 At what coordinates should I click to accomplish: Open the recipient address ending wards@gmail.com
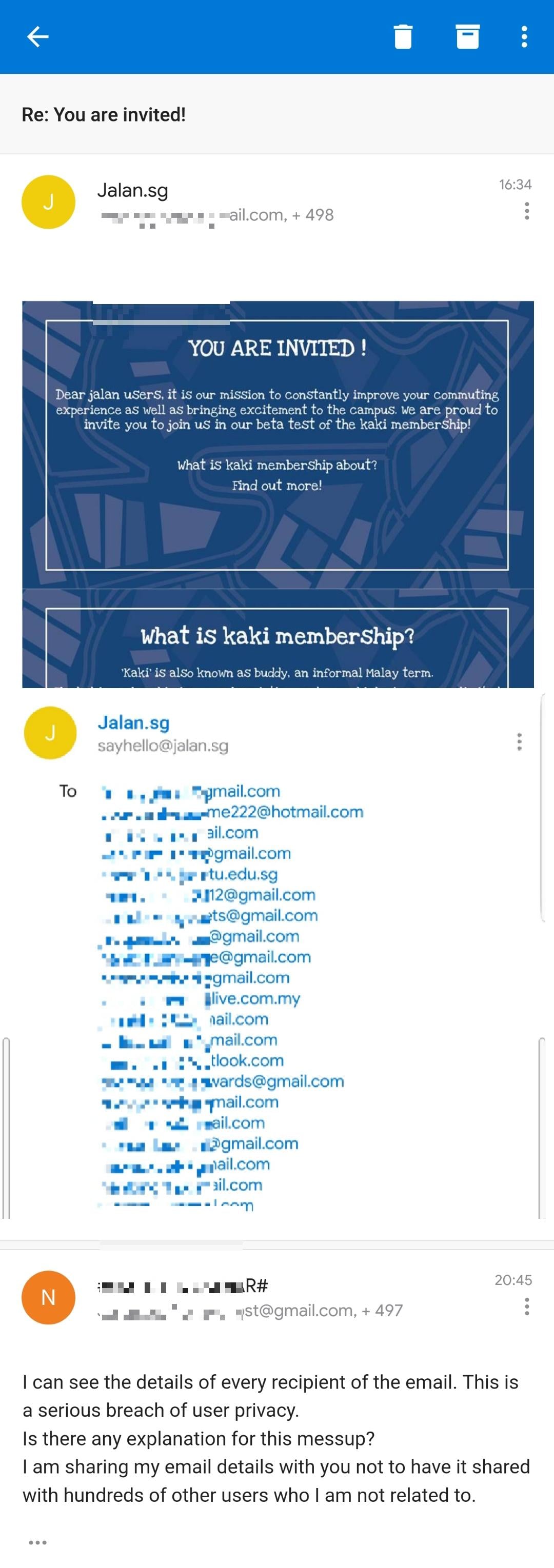tap(223, 1081)
